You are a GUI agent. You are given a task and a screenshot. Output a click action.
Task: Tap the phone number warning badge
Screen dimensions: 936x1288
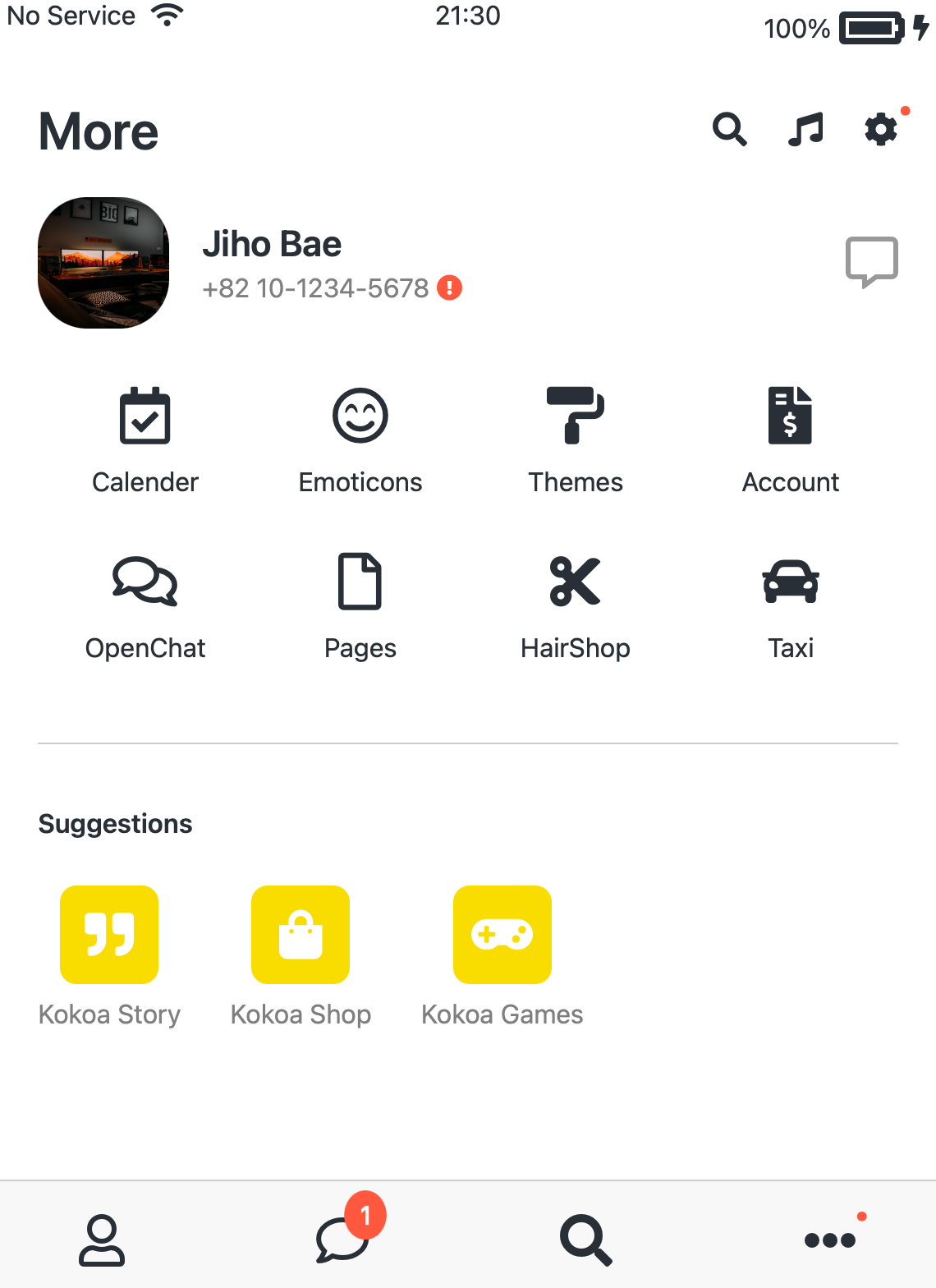click(x=450, y=288)
